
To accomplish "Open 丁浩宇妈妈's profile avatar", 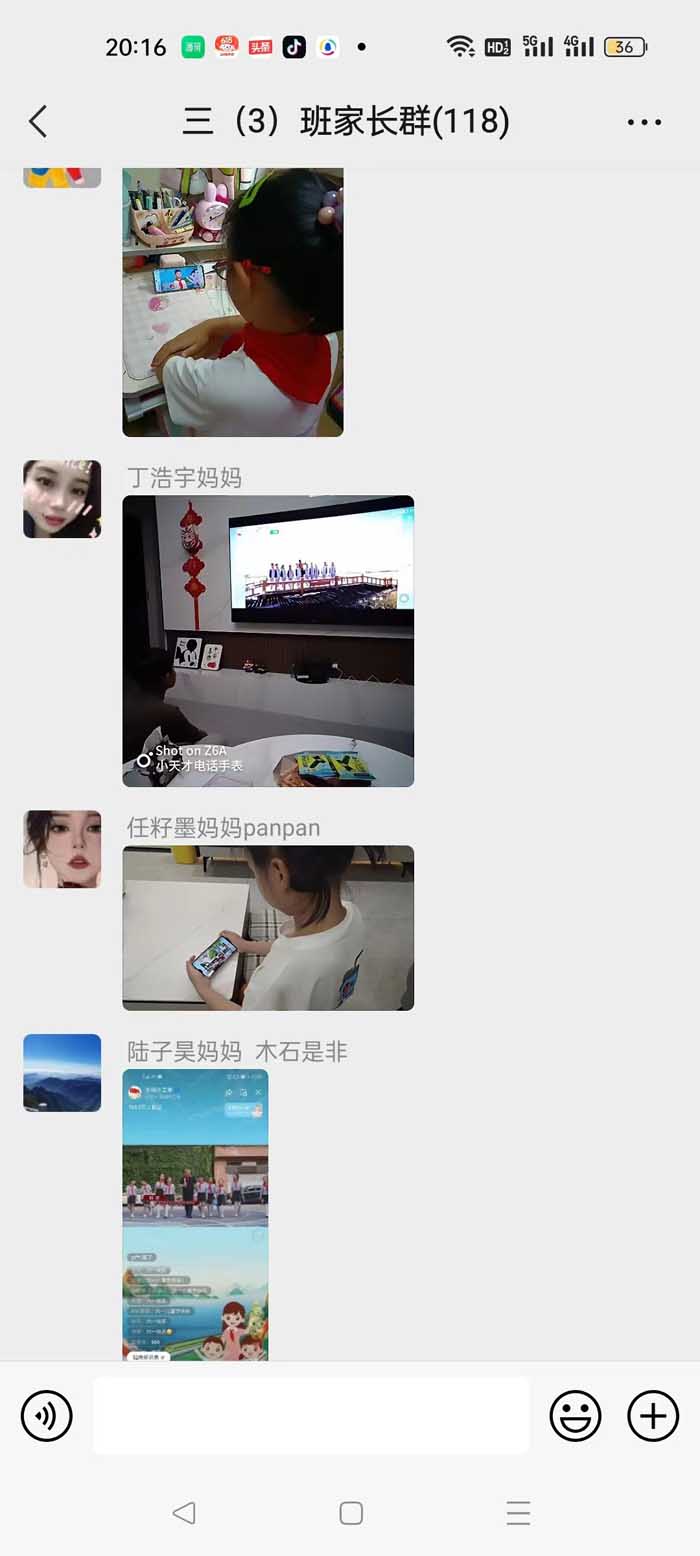I will click(x=62, y=499).
